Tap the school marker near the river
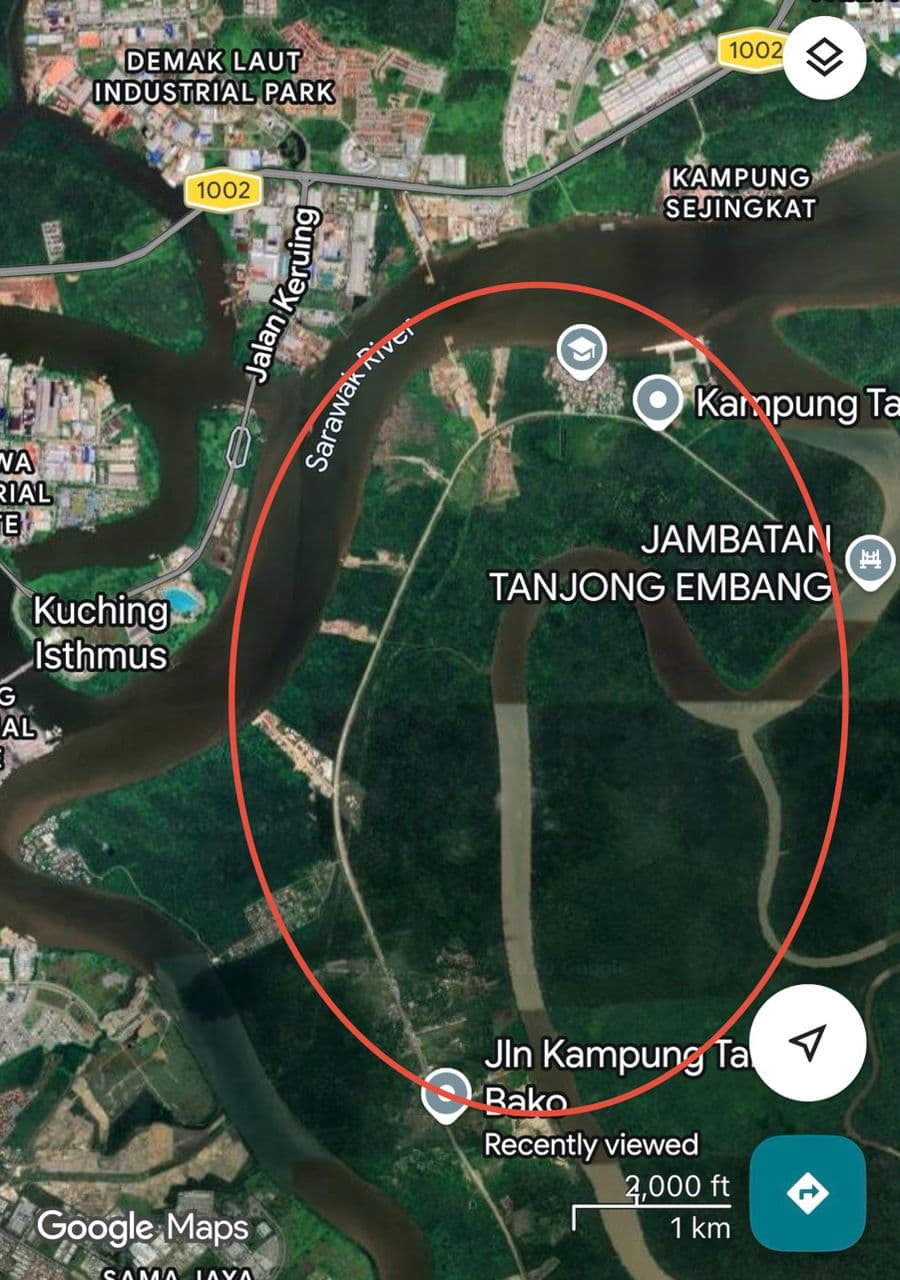900x1280 pixels. (x=582, y=350)
